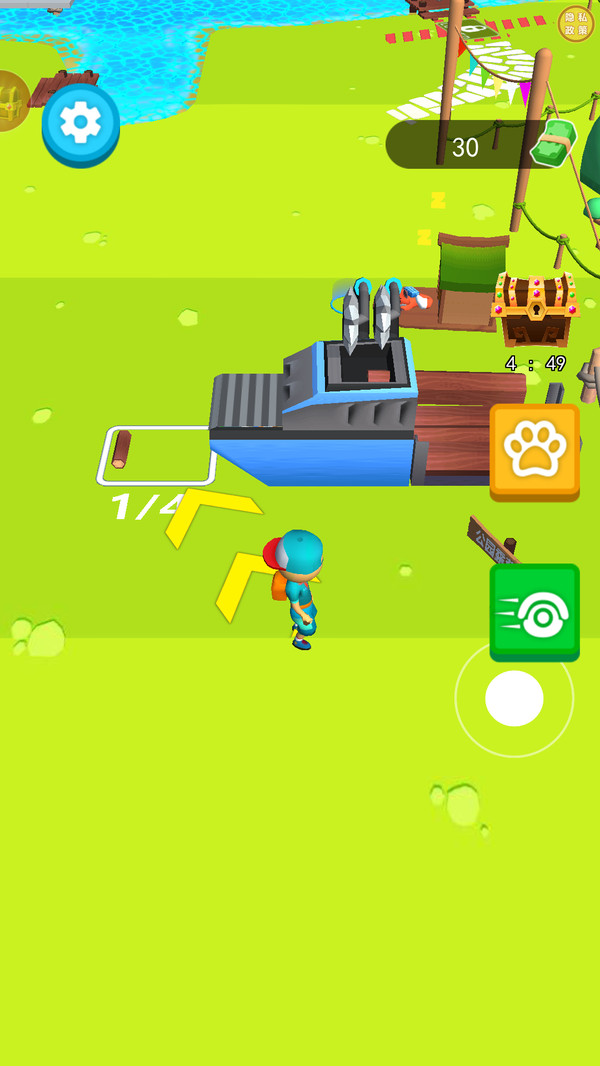Tap the virtual joystick knob

click(514, 698)
